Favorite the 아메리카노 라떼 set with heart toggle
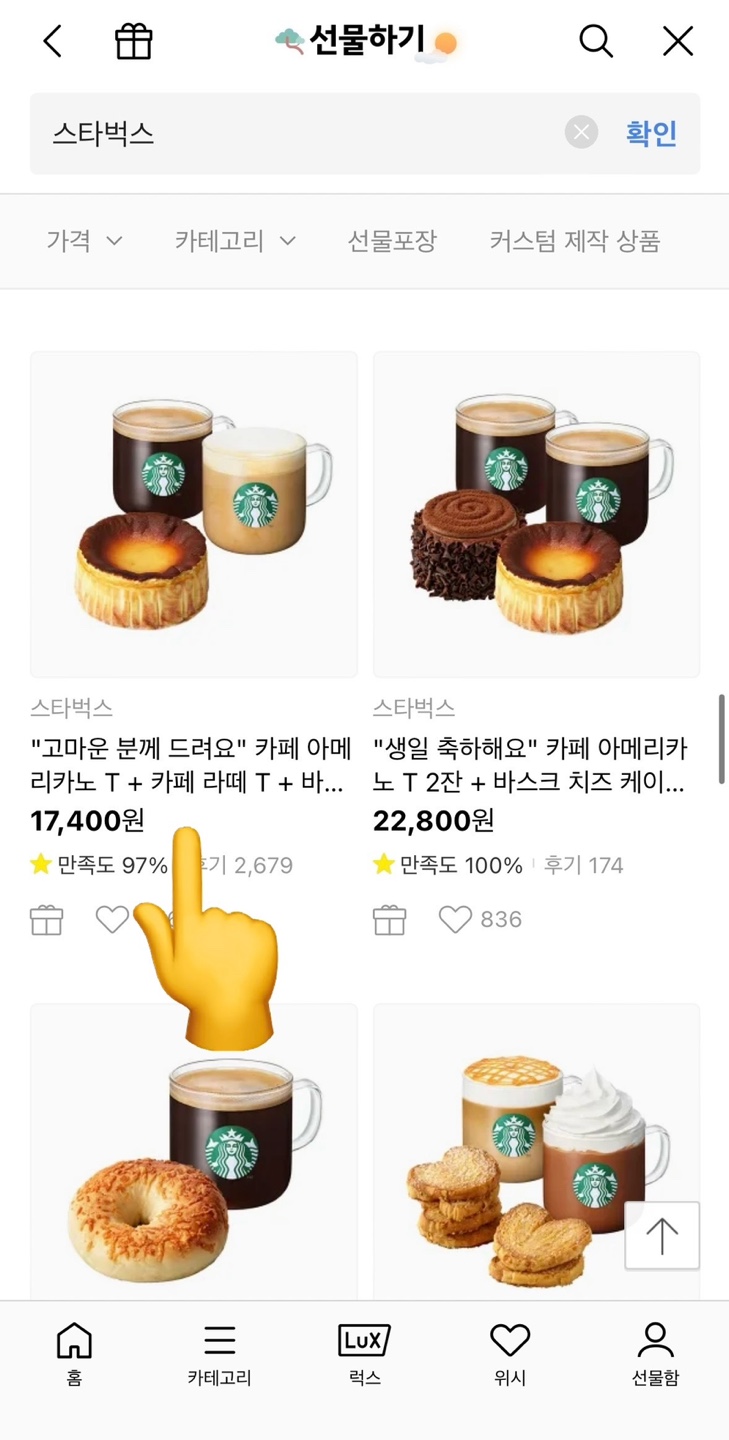The image size is (729, 1440). (113, 919)
